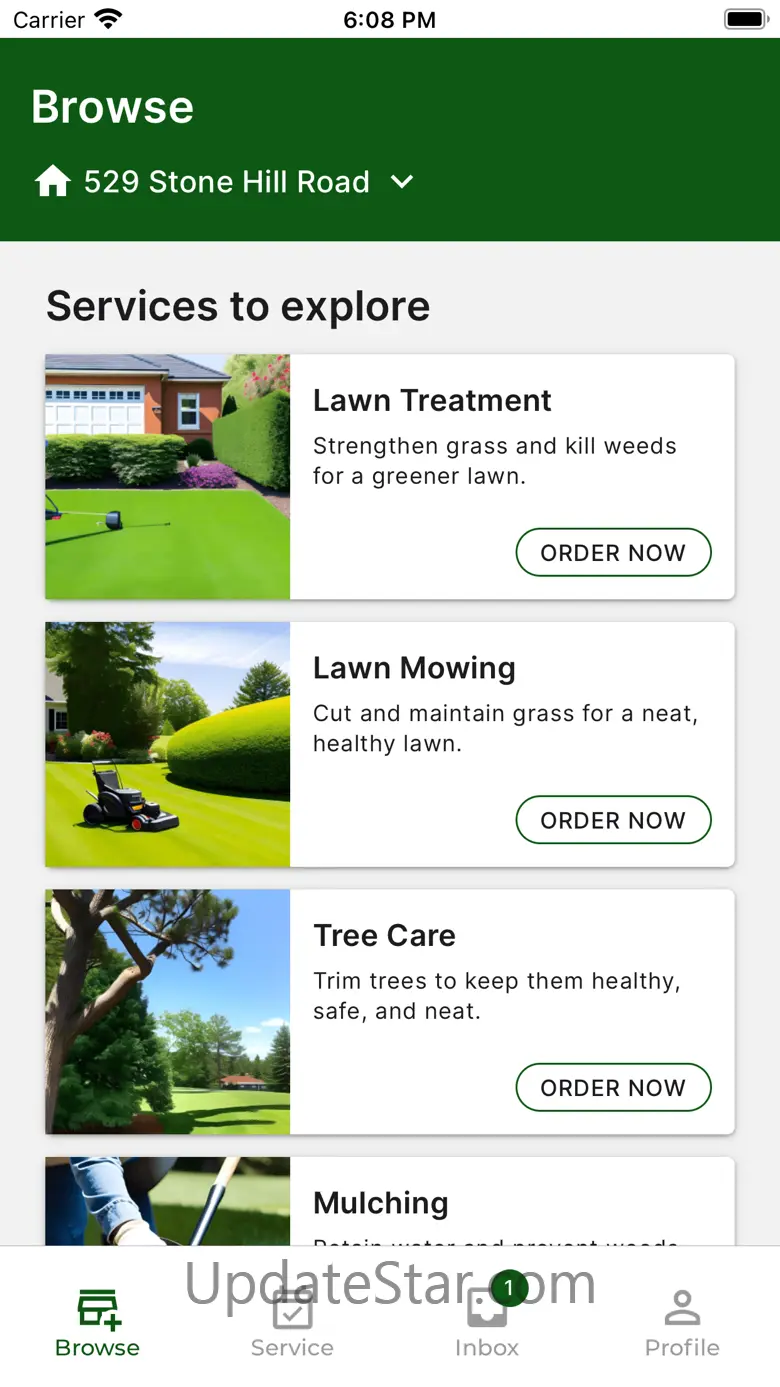This screenshot has height=1387, width=780.
Task: Order the Lawn Treatment service now
Action: coord(613,553)
